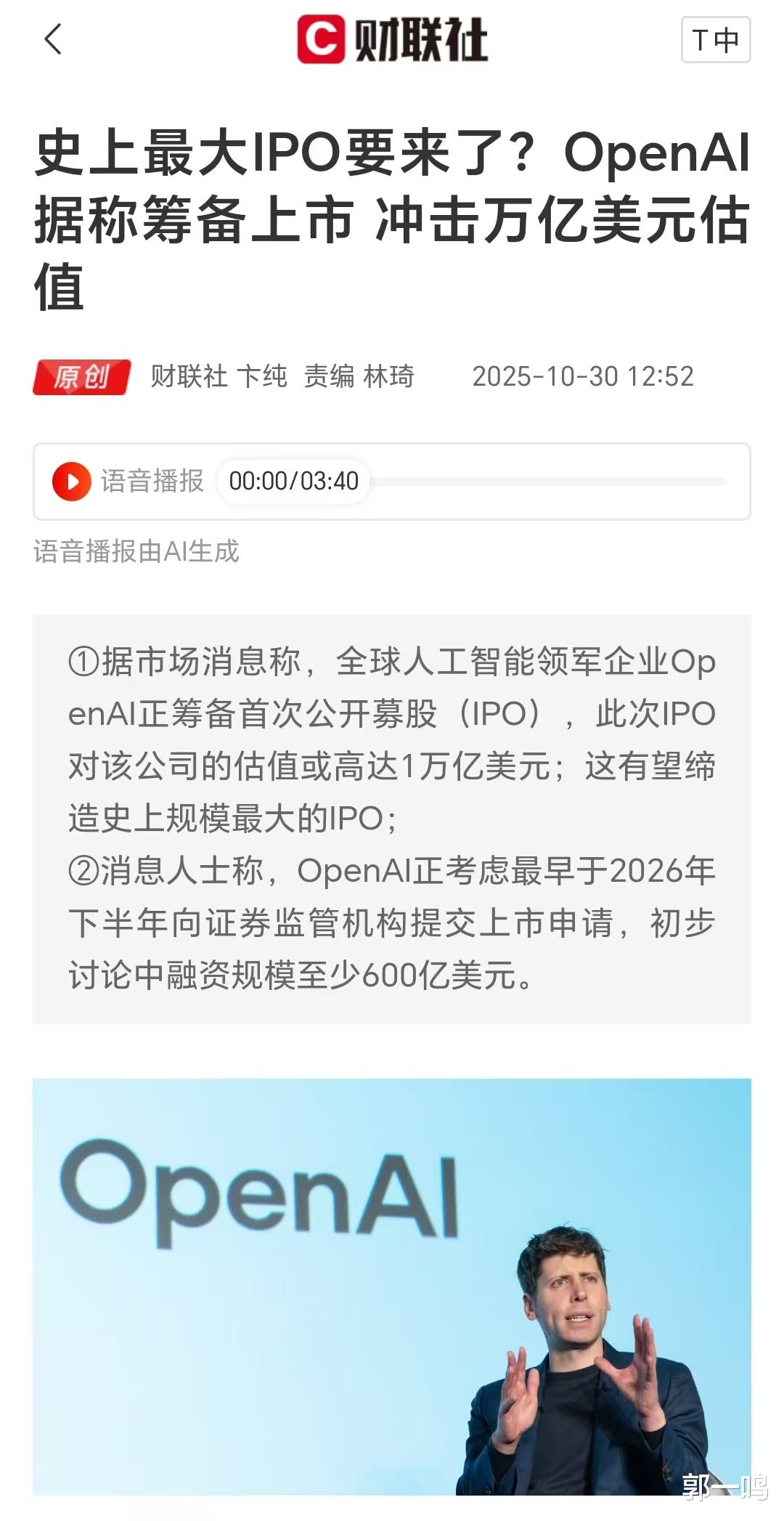This screenshot has width=784, height=1521.
Task: Open the font size setting (T中)
Action: coord(715,40)
